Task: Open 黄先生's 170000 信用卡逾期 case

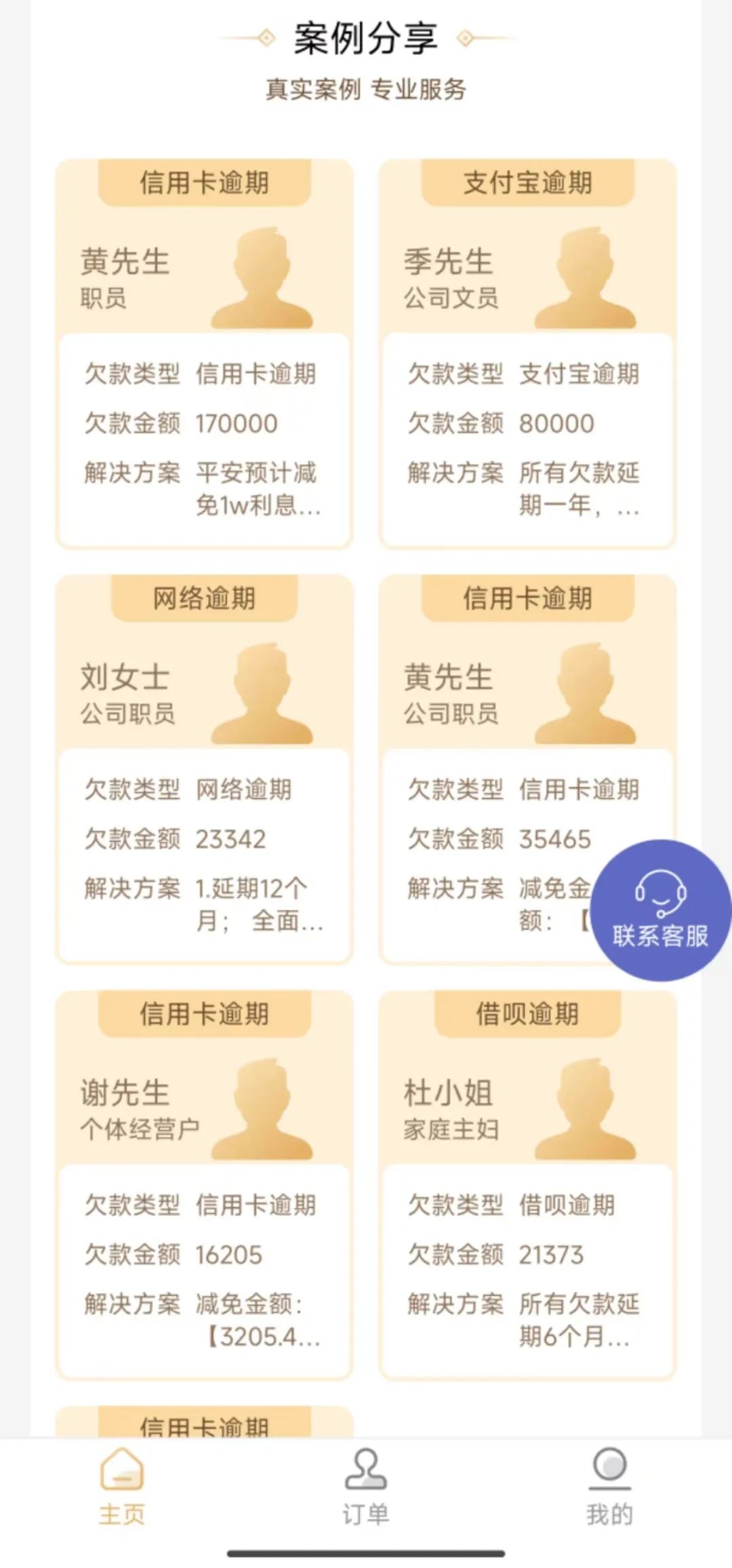Action: [x=204, y=353]
